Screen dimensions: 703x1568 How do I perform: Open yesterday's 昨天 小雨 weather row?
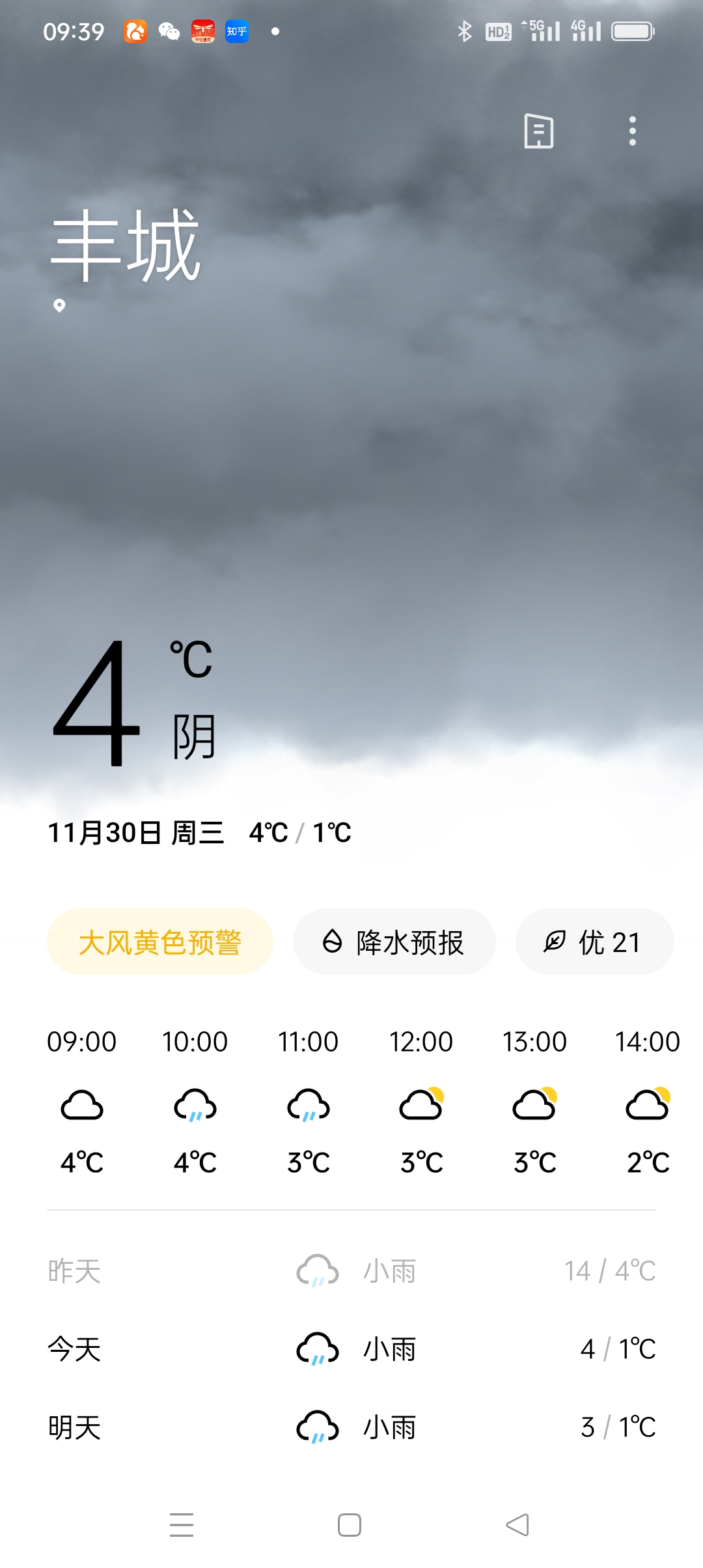click(351, 1270)
